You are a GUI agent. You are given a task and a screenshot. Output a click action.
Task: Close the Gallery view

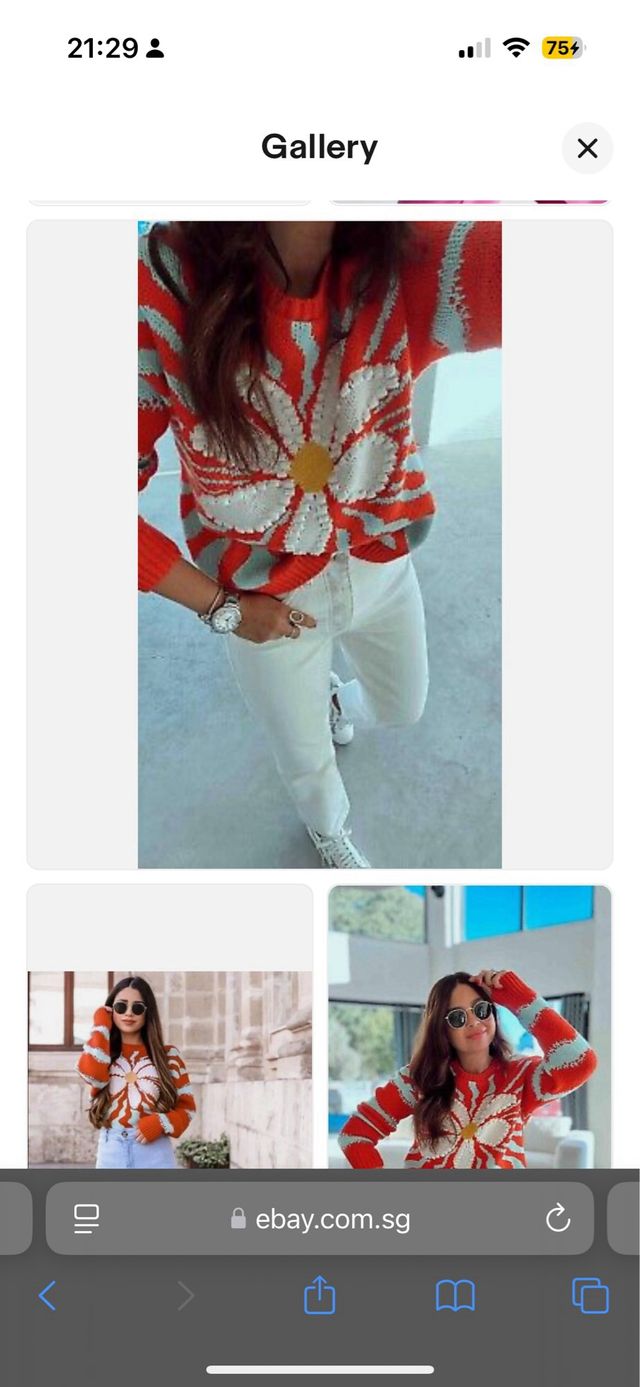pos(587,149)
